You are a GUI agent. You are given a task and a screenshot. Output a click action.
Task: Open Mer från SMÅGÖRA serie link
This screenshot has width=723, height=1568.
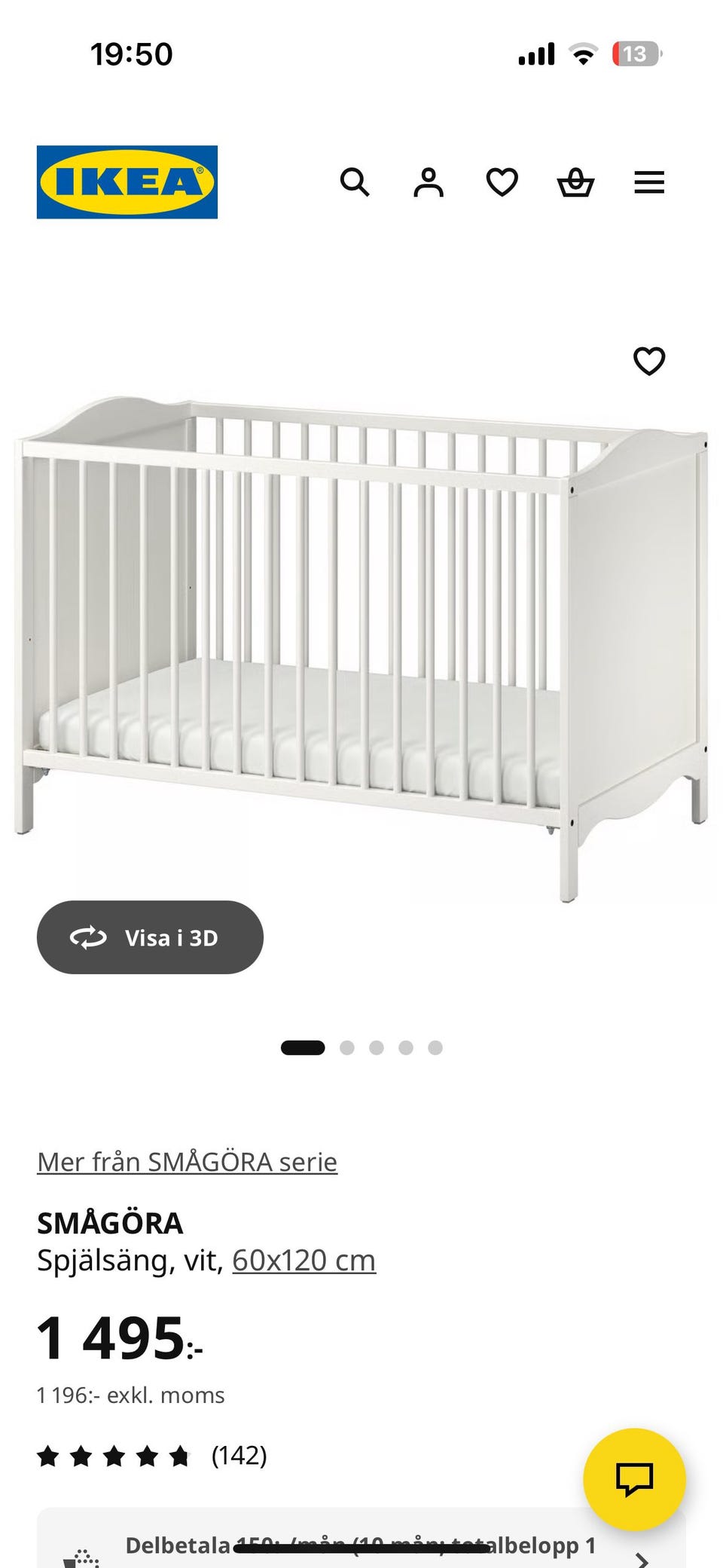(x=187, y=1162)
